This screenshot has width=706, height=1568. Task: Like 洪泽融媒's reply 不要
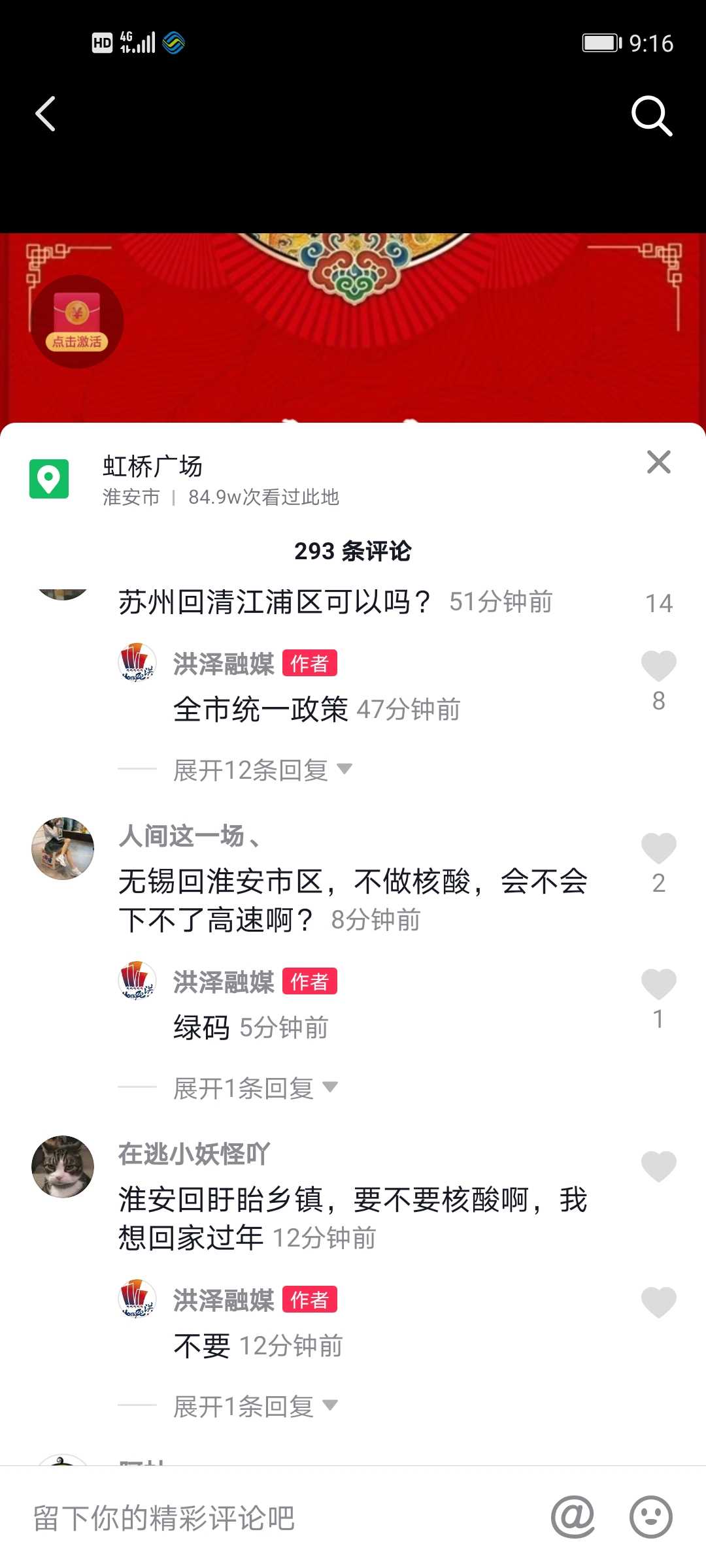[658, 1303]
